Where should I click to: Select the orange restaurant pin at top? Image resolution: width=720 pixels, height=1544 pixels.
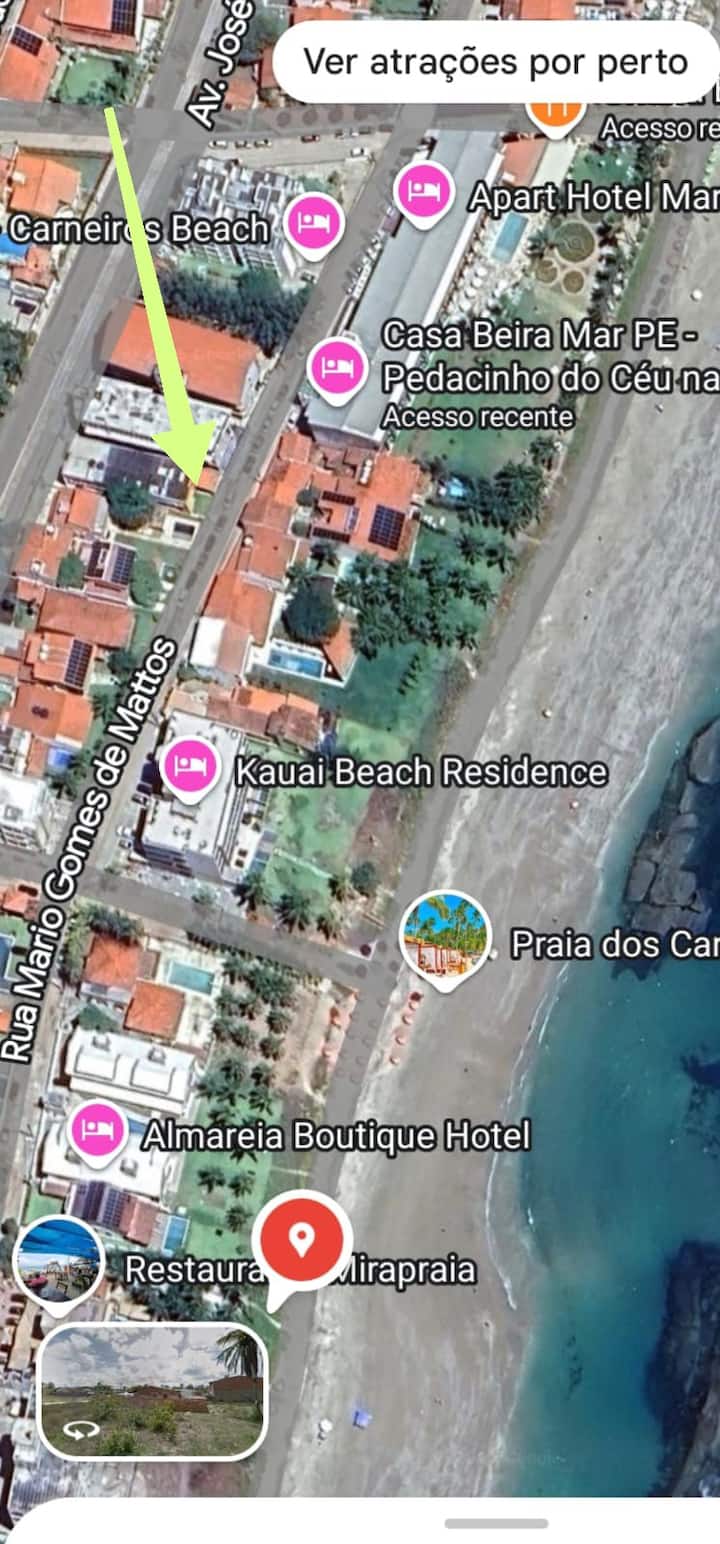555,108
